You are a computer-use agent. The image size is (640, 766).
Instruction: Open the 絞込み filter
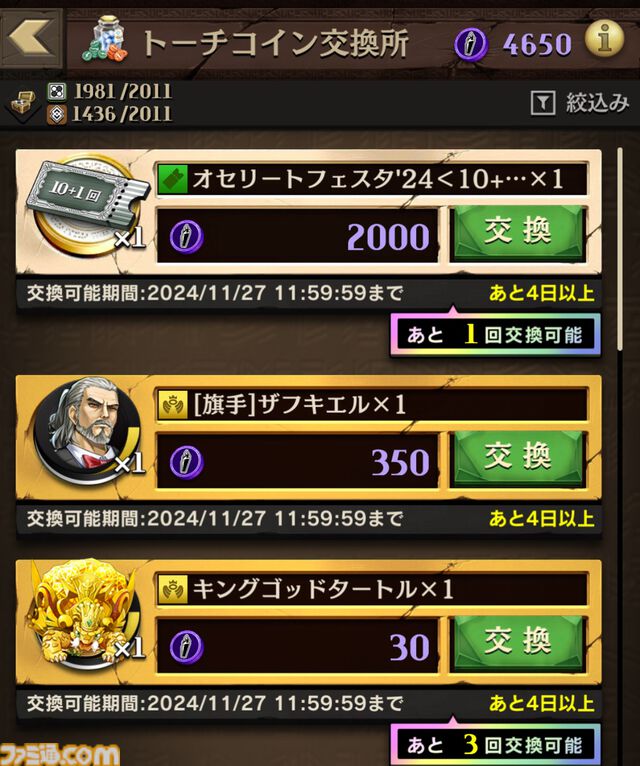(581, 101)
